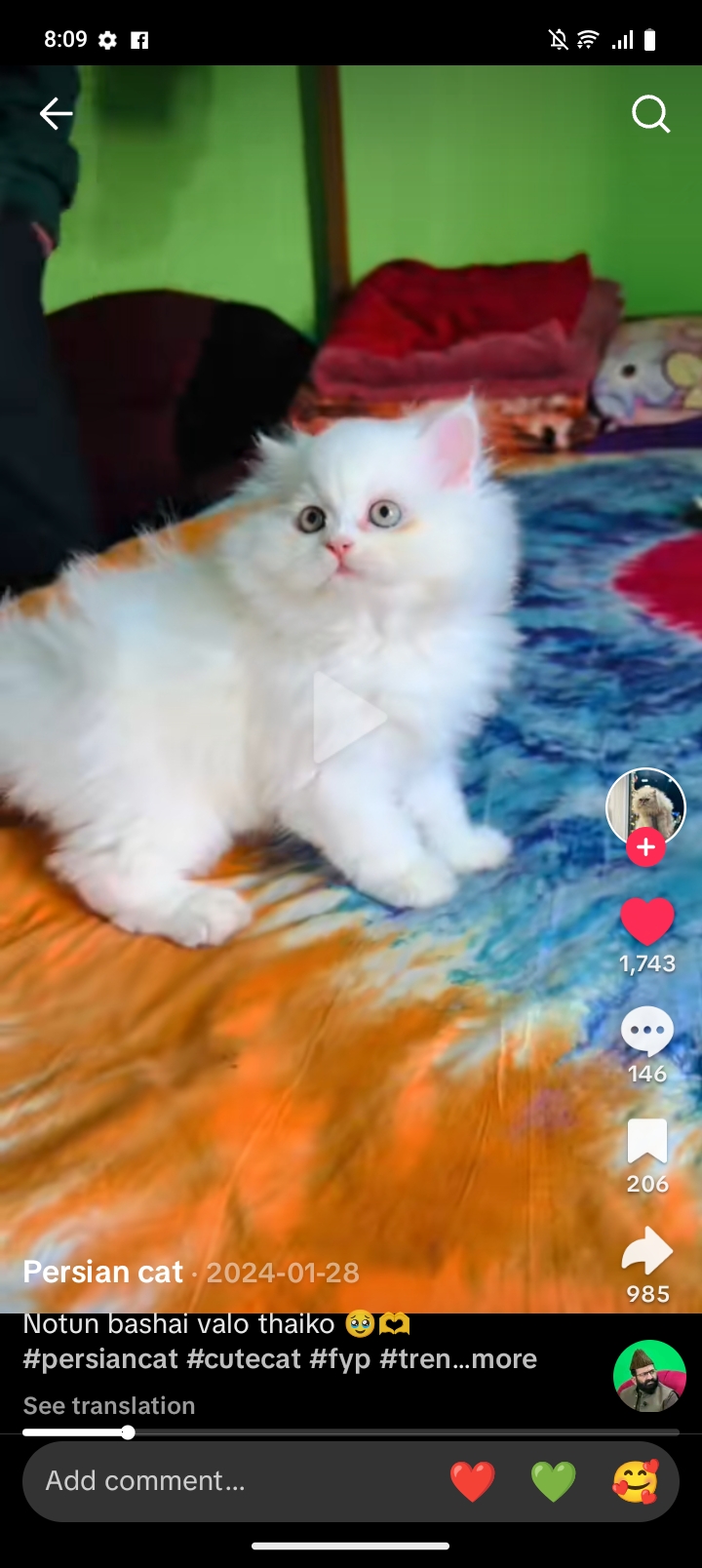Bookmark this video to favorites
702x1568 pixels.
click(647, 1142)
